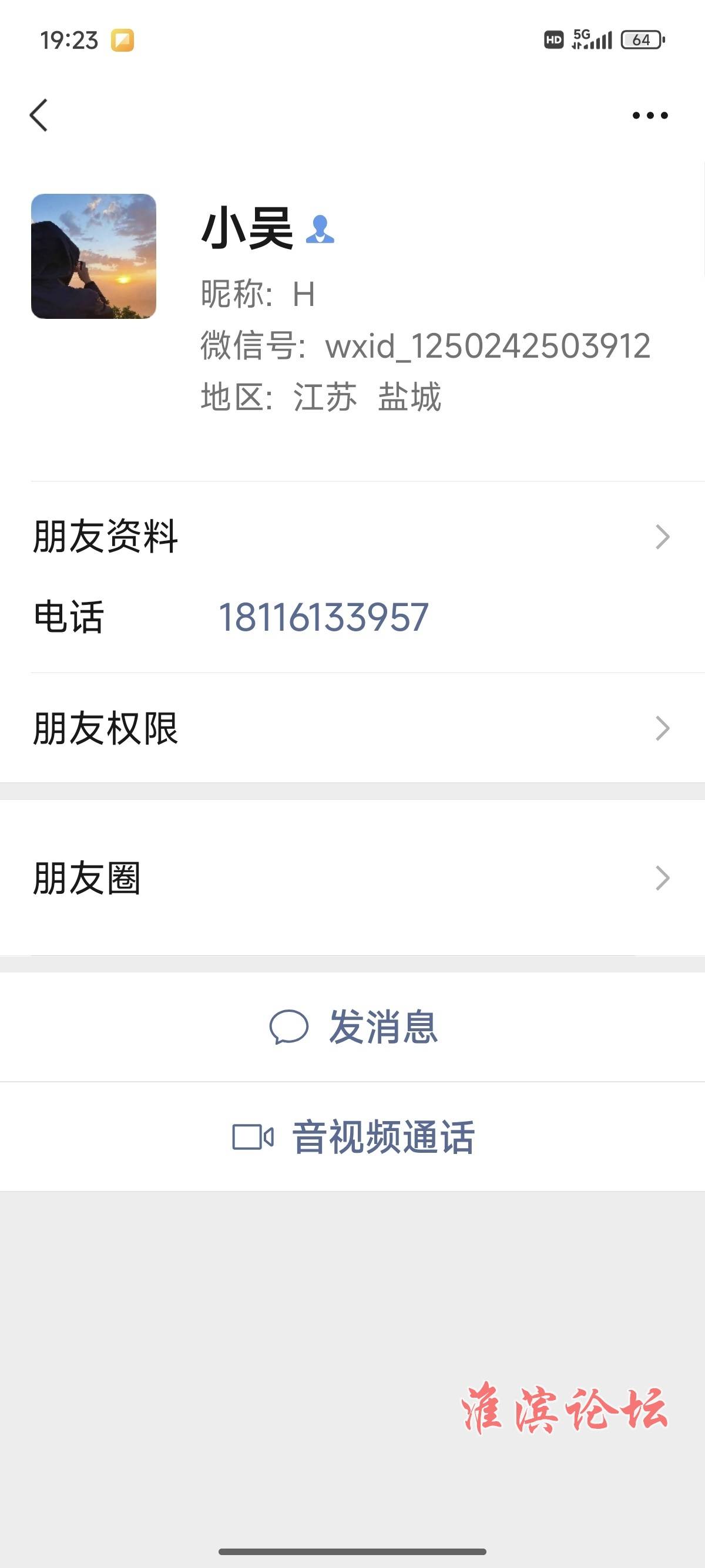Go back using the top-left arrow
Viewport: 705px width, 1568px height.
coord(38,115)
